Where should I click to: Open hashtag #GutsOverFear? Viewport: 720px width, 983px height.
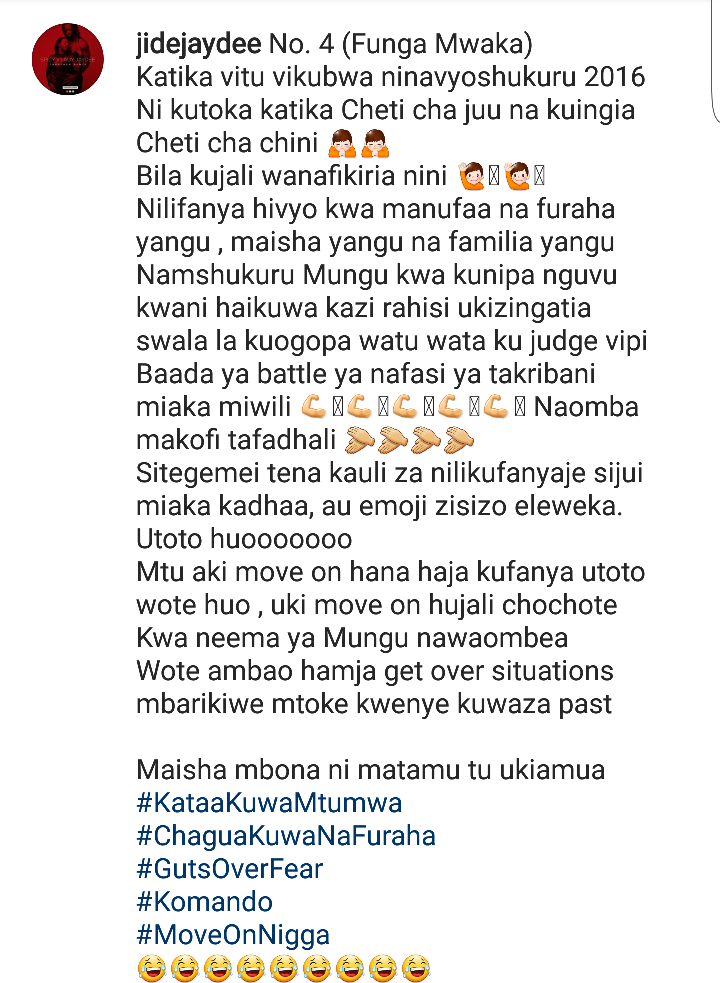point(229,867)
